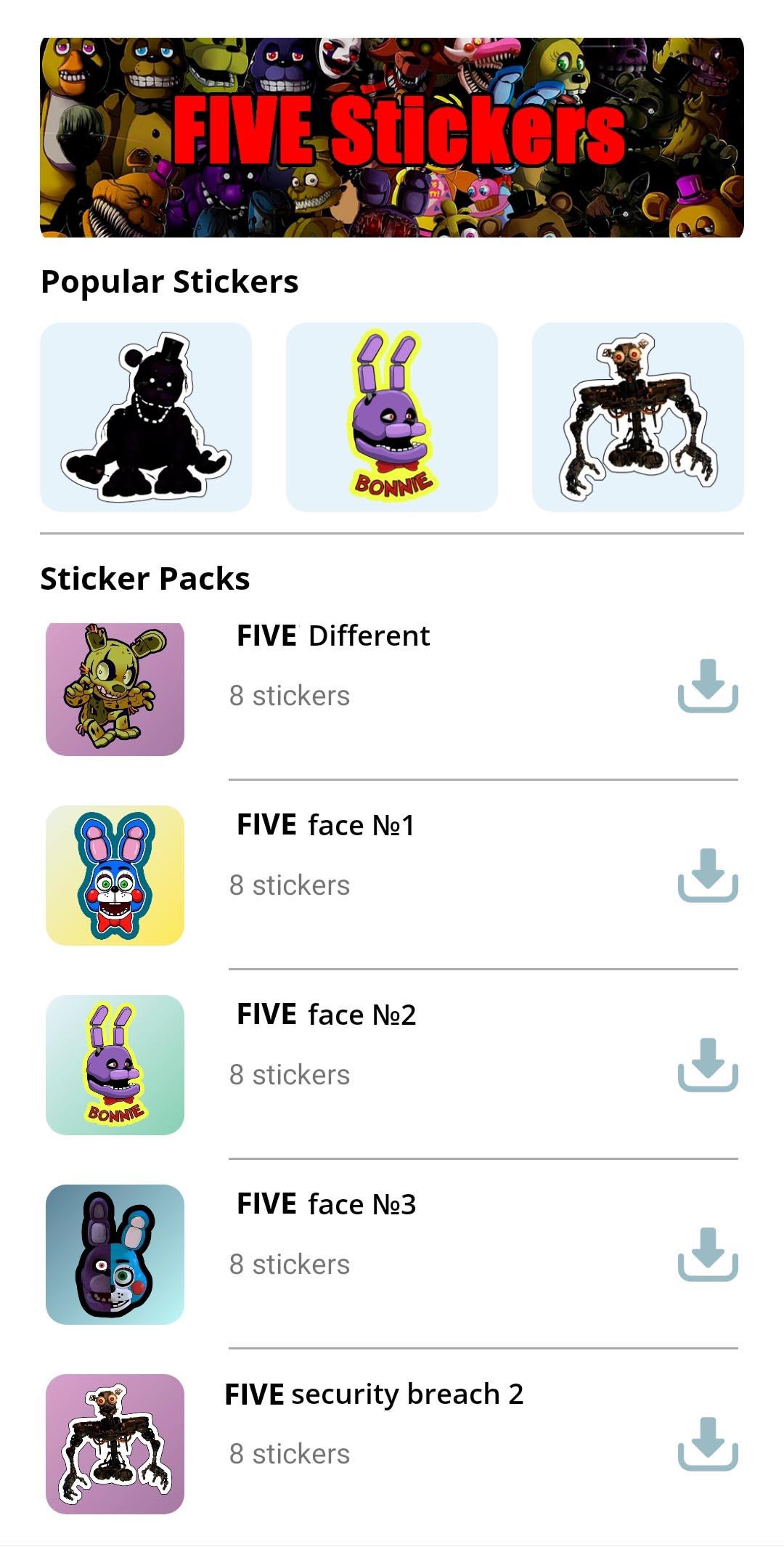View the FIVE face №2 pack

(392, 1065)
